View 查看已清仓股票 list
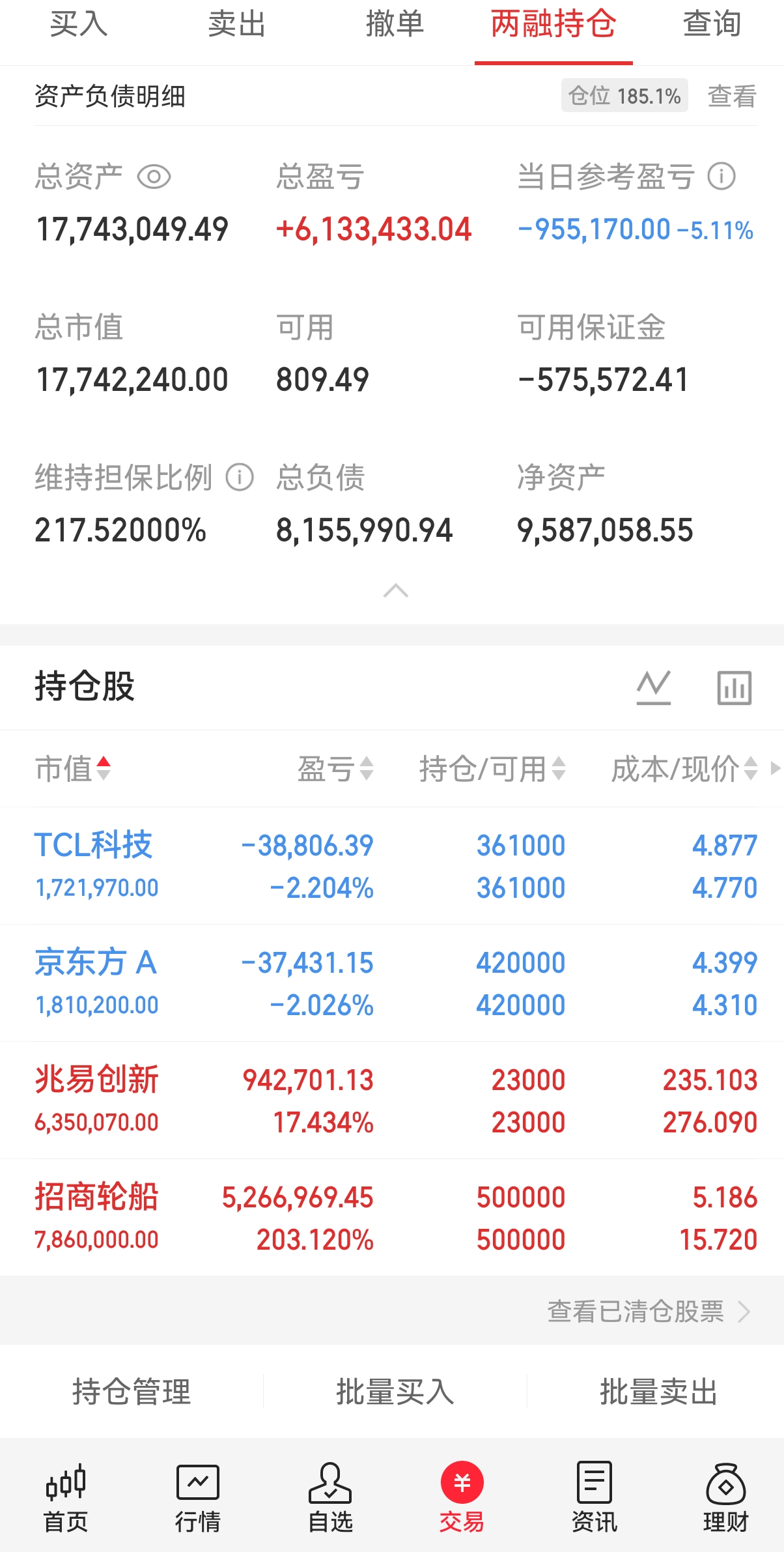The width and height of the screenshot is (784, 1552). [x=649, y=1311]
